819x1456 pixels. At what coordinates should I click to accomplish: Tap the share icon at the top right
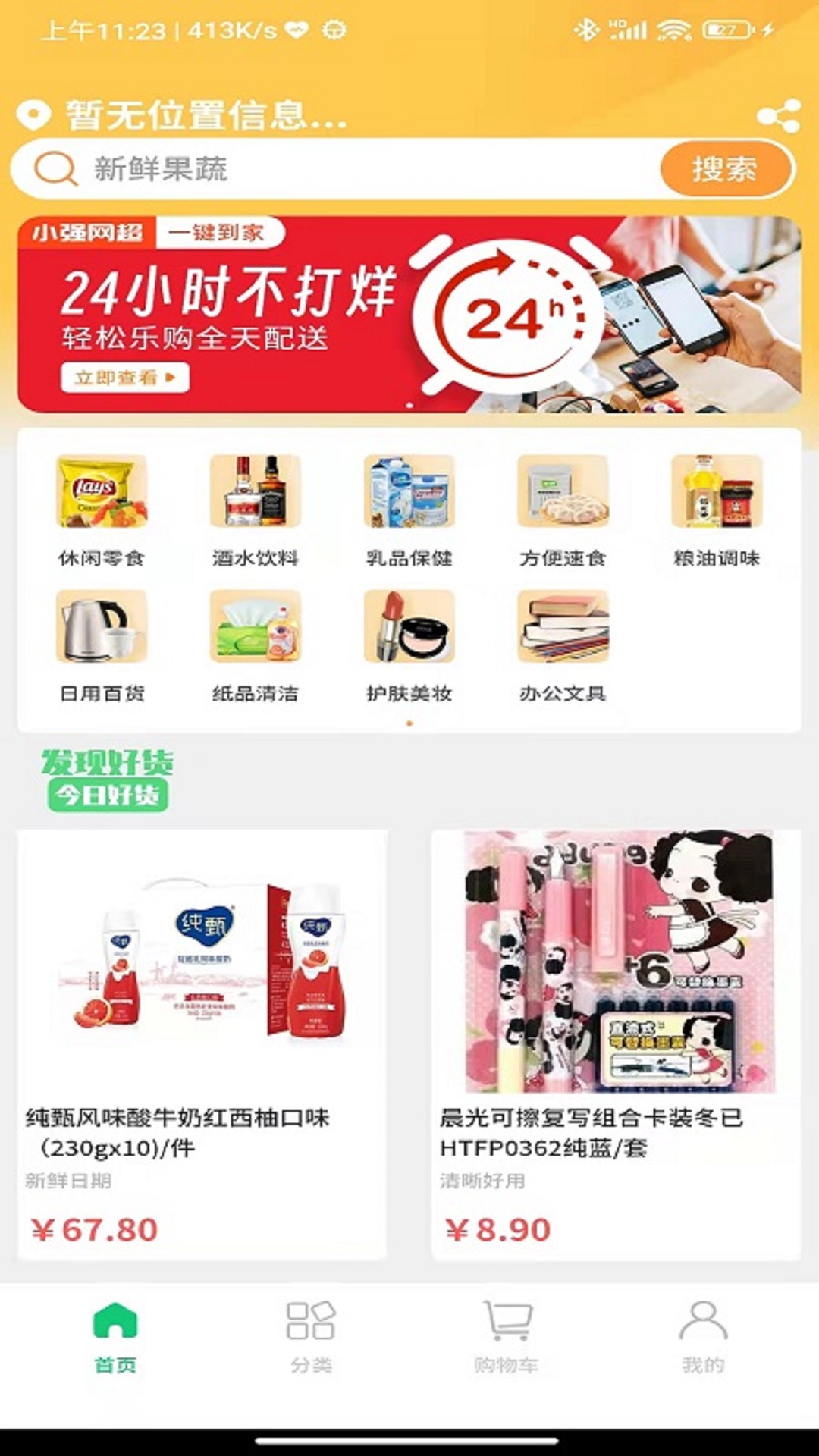pos(779,116)
